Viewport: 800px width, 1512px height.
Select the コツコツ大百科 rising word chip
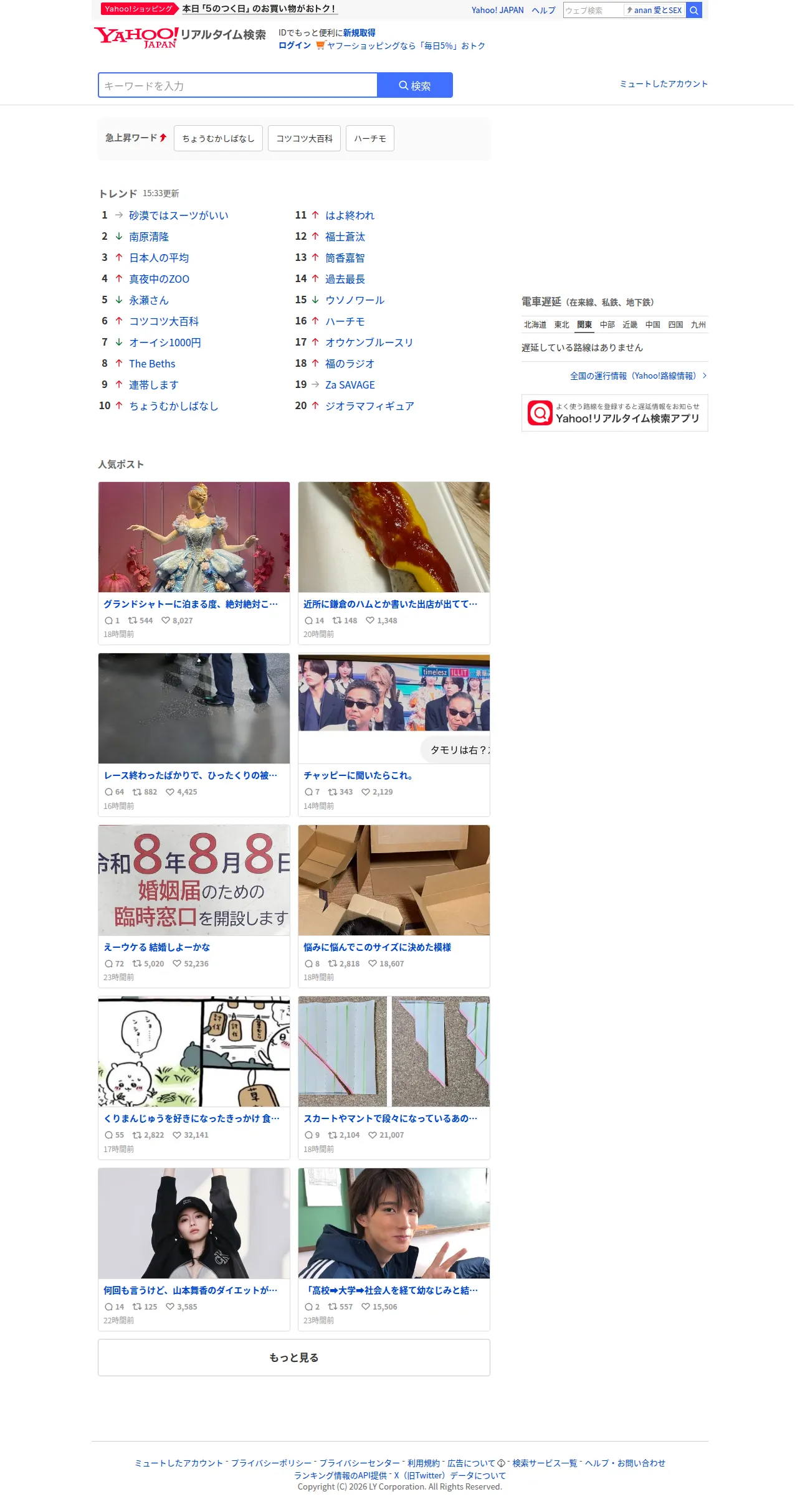point(305,138)
